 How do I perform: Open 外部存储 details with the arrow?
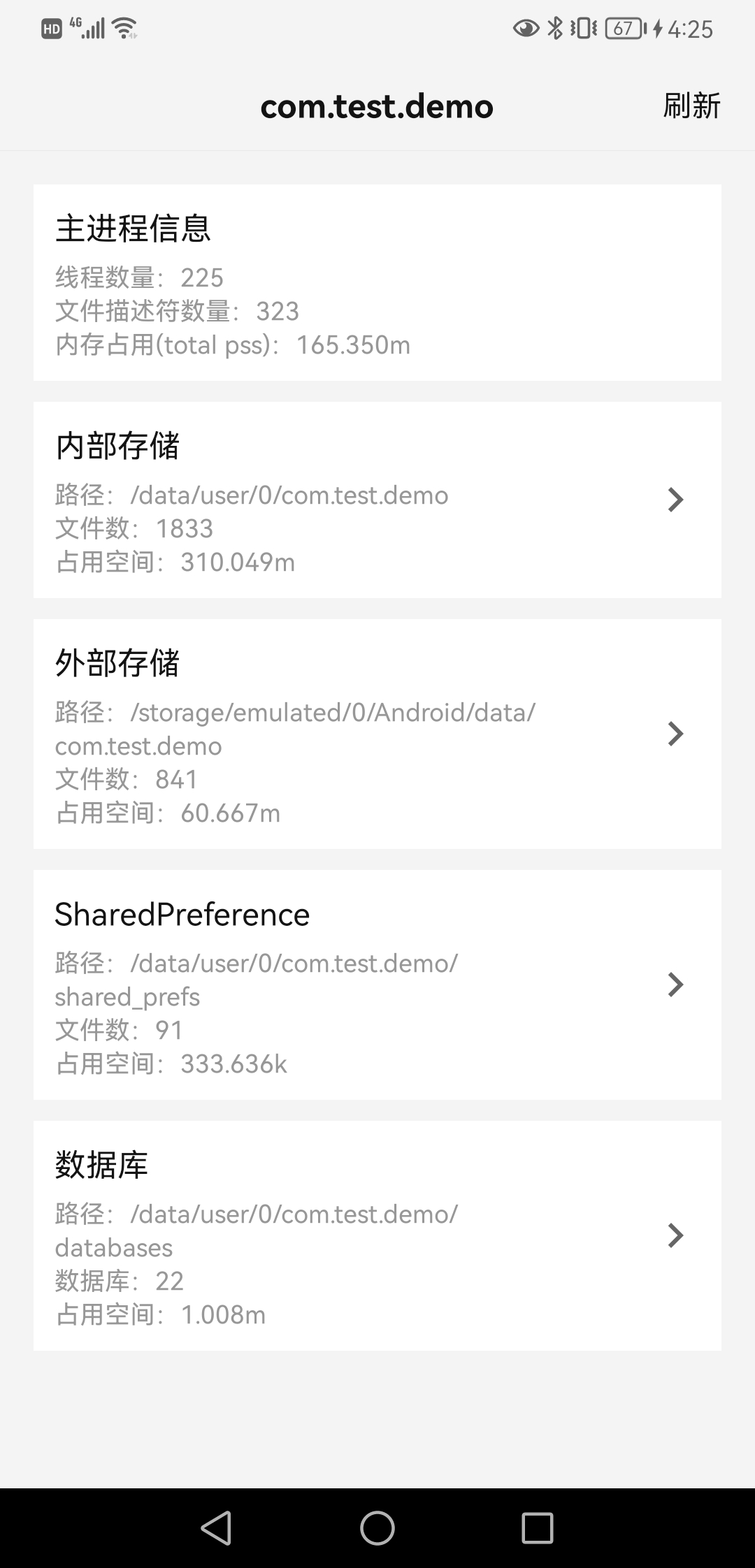click(675, 734)
